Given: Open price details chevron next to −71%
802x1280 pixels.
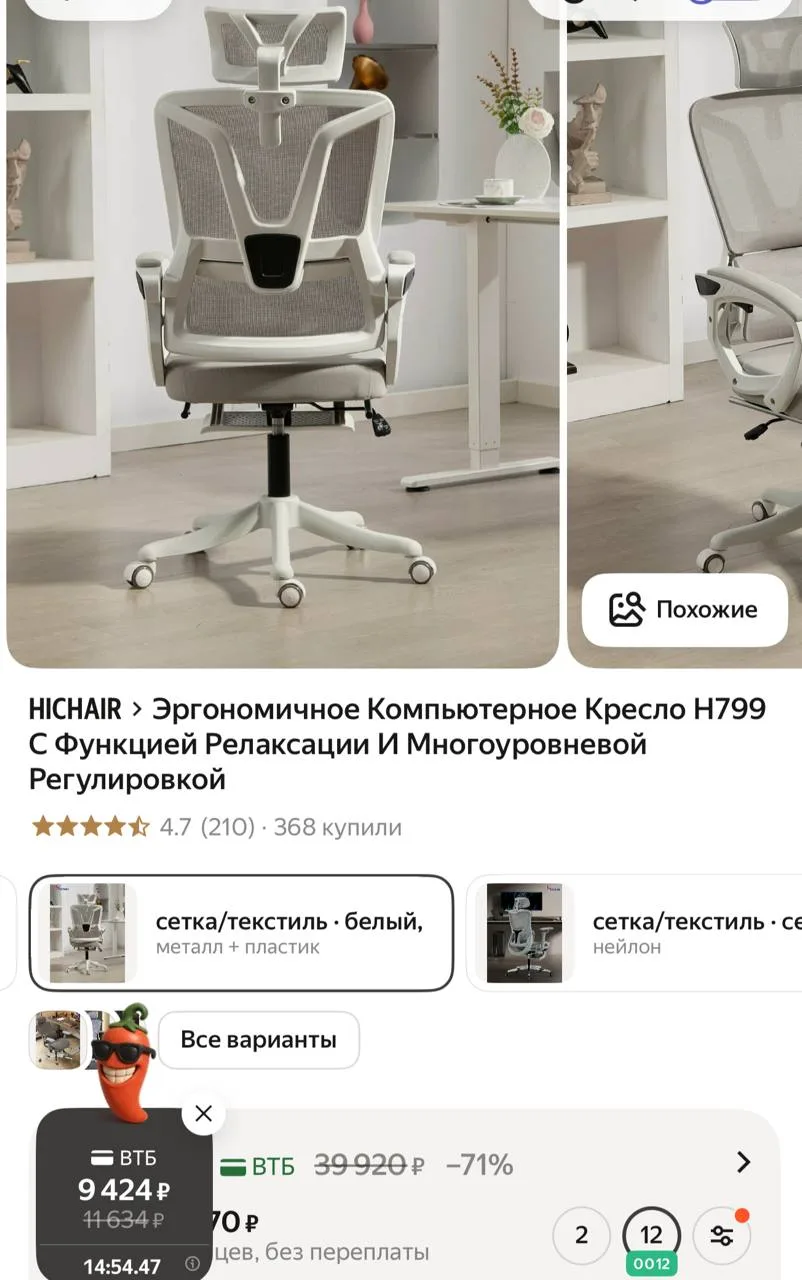Looking at the screenshot, I should tap(743, 1162).
